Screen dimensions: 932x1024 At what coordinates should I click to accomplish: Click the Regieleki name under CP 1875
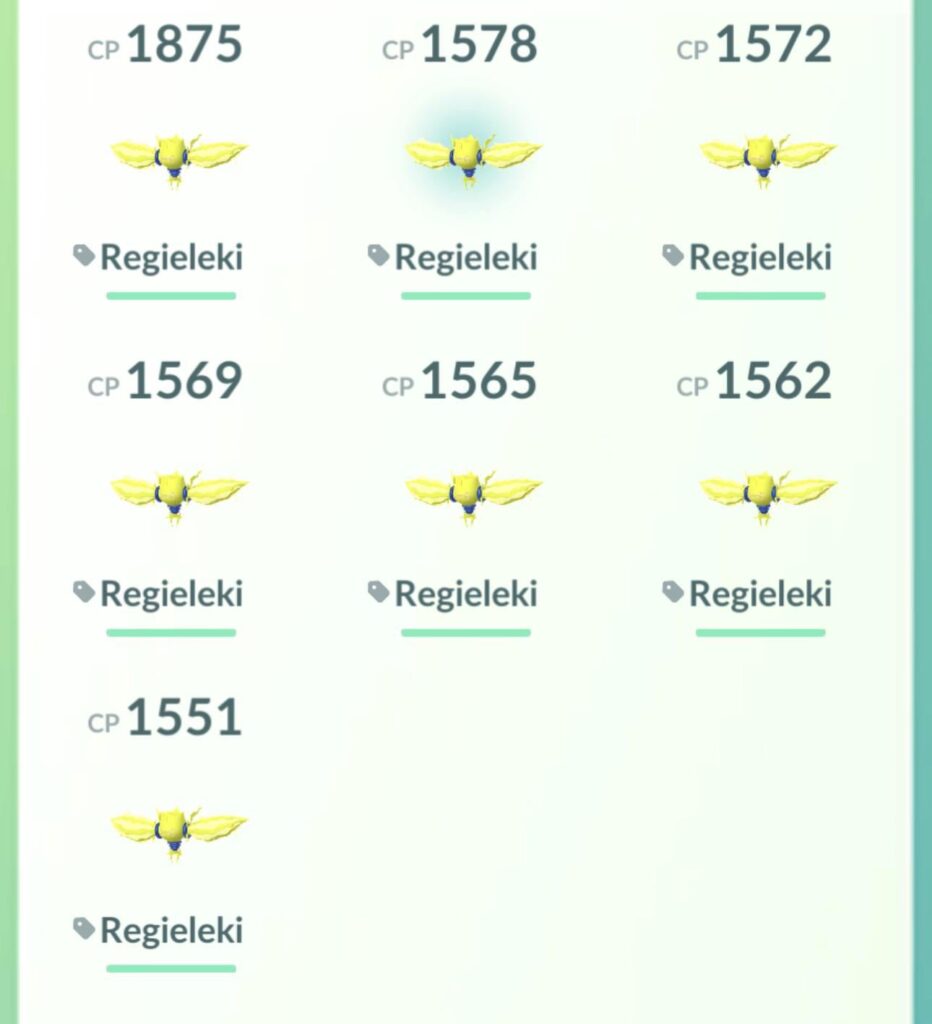point(172,258)
